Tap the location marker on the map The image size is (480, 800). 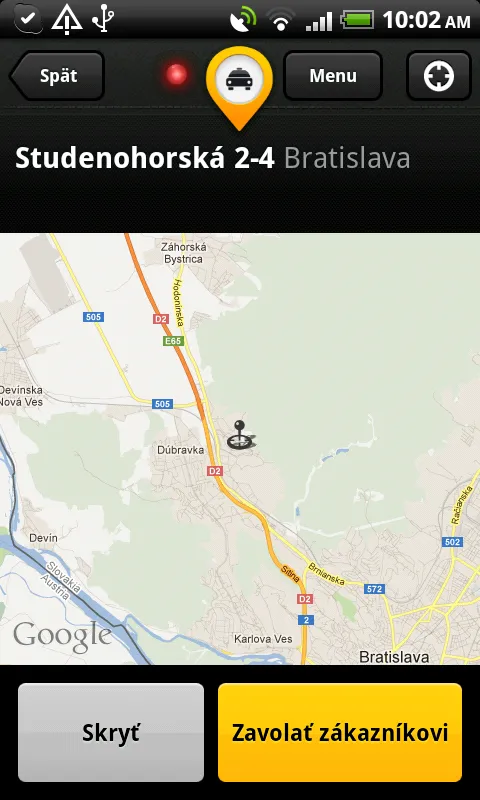(x=240, y=435)
